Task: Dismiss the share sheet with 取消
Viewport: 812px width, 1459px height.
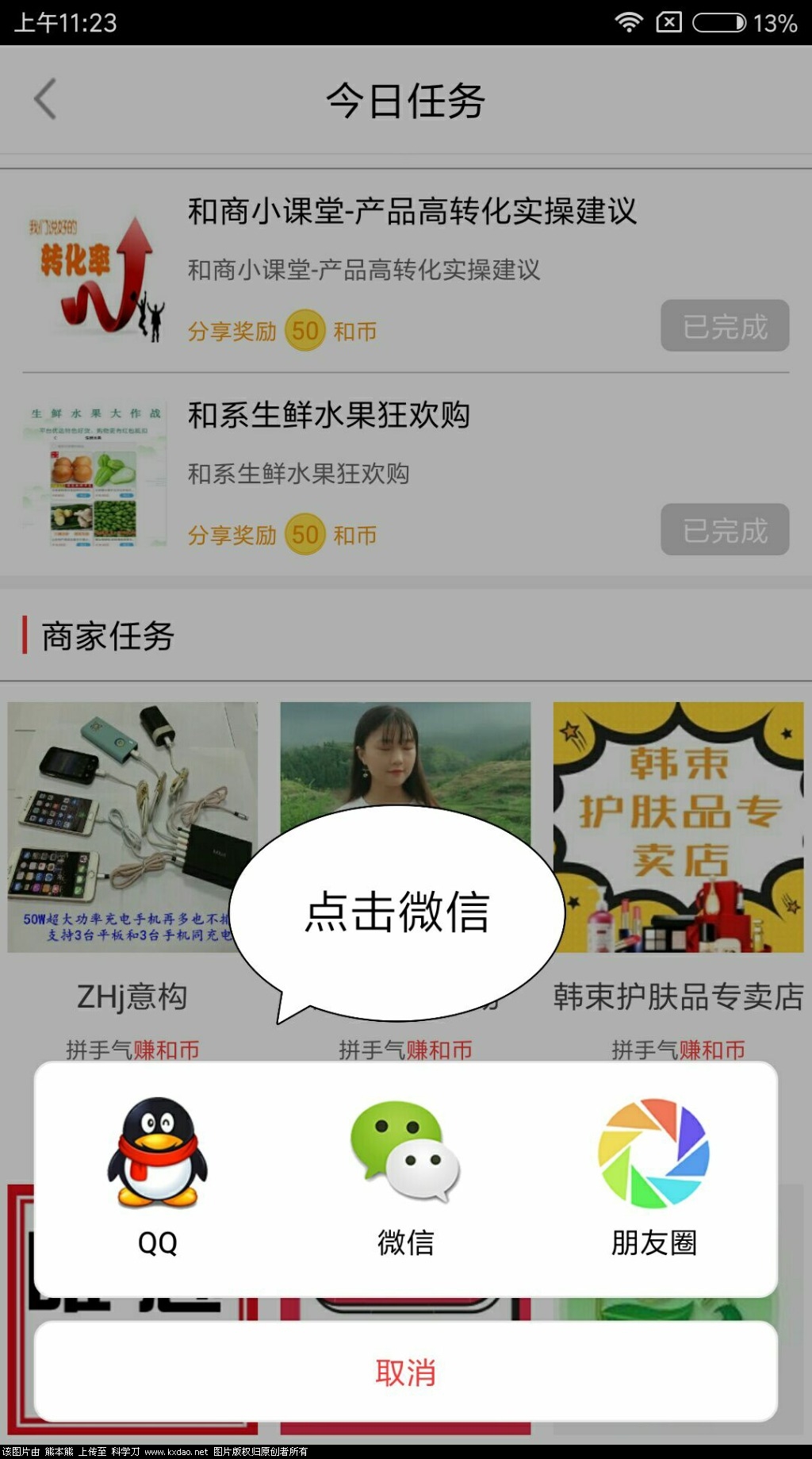Action: click(x=405, y=1372)
